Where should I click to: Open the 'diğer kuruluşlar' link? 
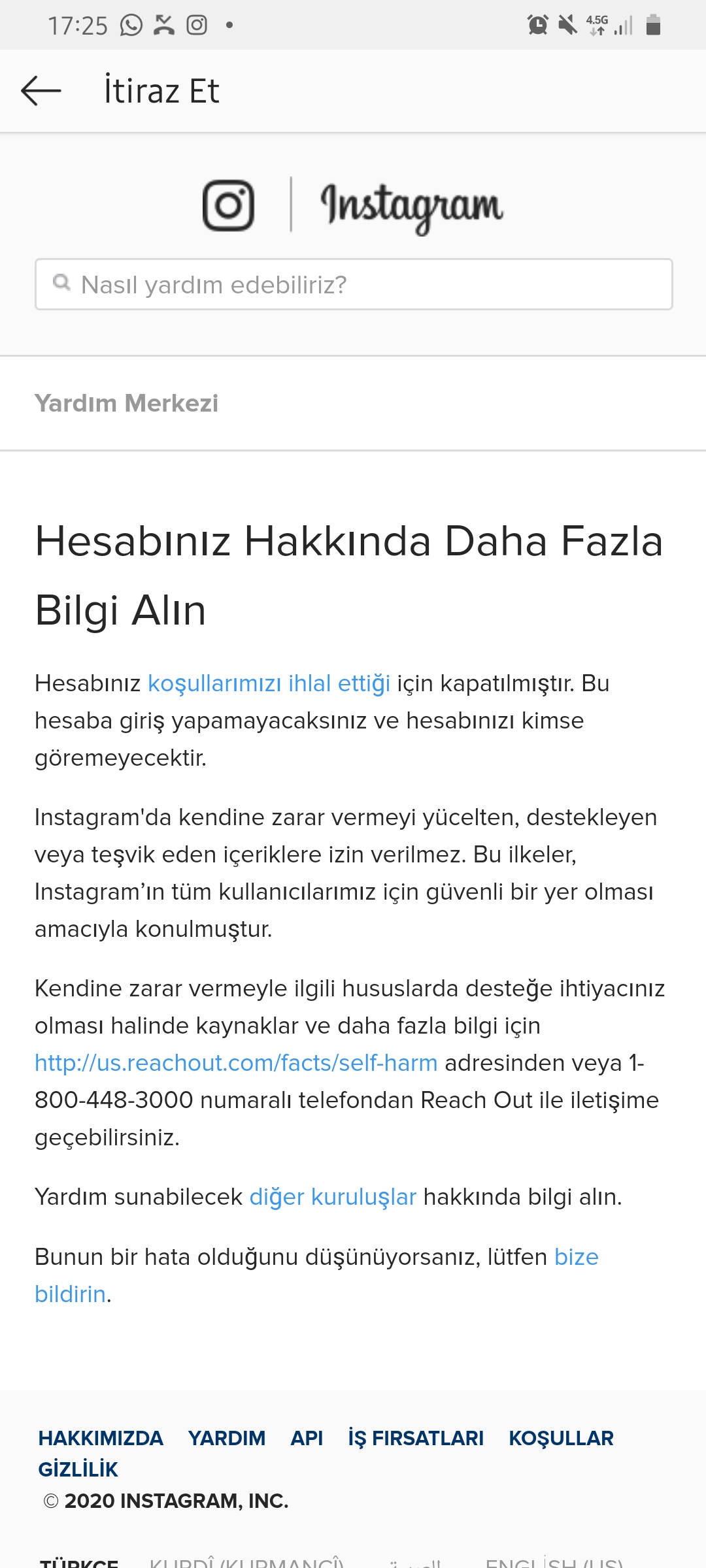point(333,1197)
